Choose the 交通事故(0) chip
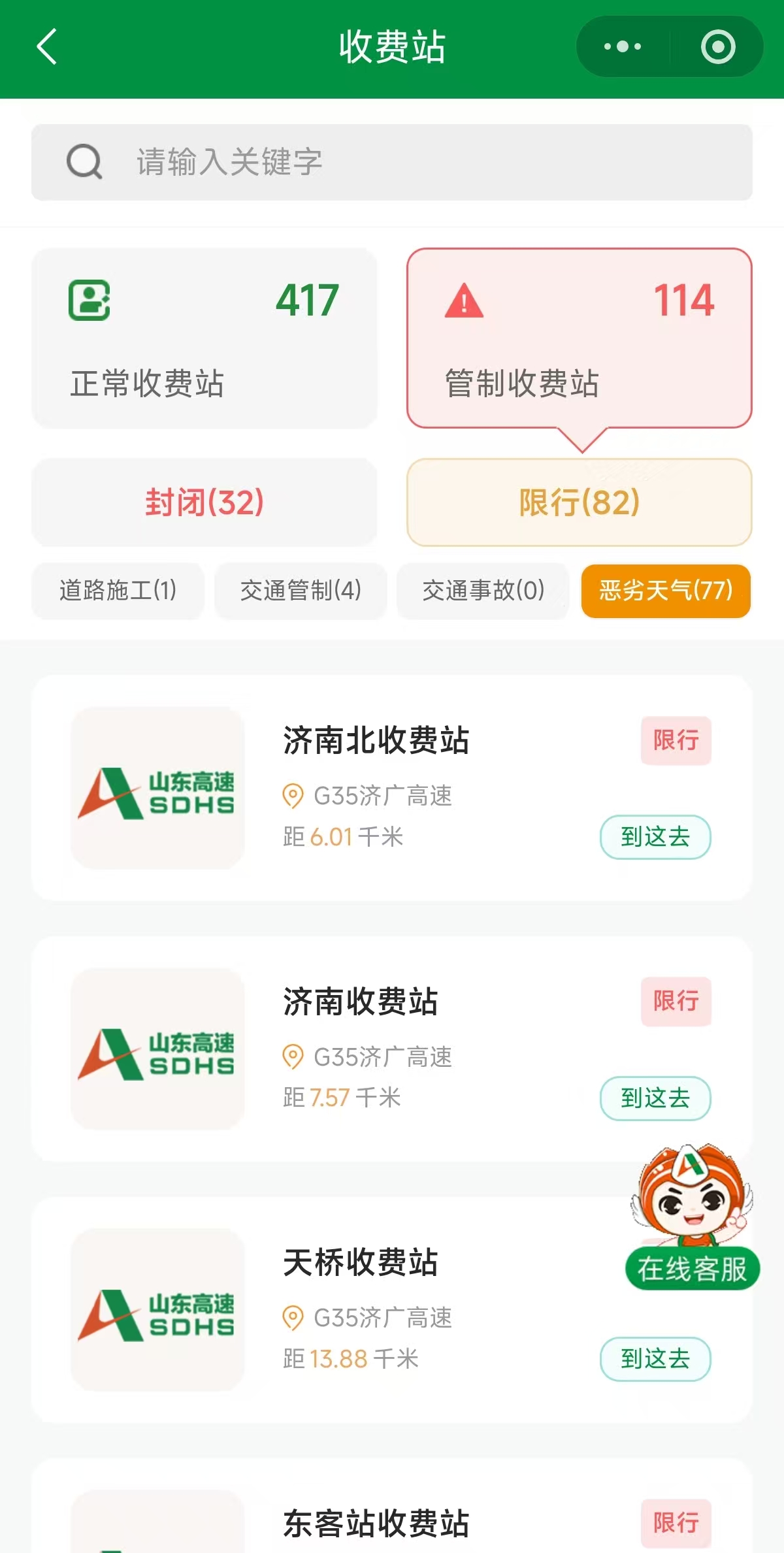Viewport: 784px width, 1553px height. [483, 591]
